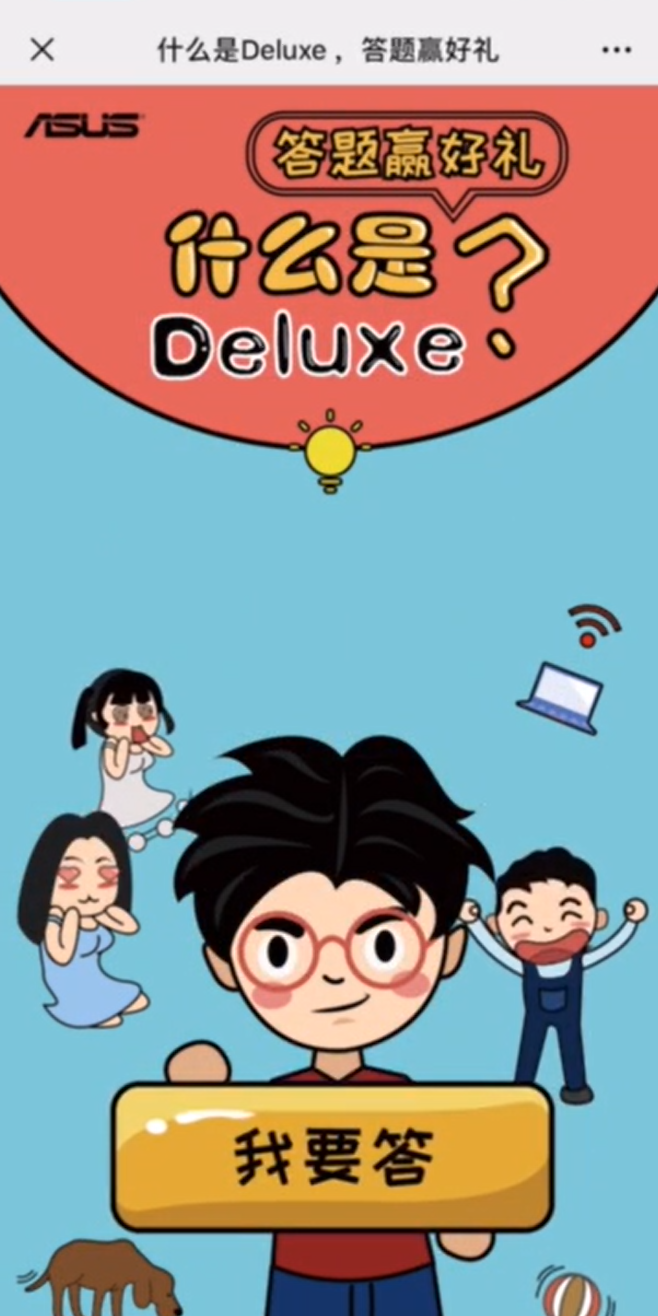The height and width of the screenshot is (1316, 658).
Task: Start the quiz with 我要答 button
Action: coord(332,1157)
